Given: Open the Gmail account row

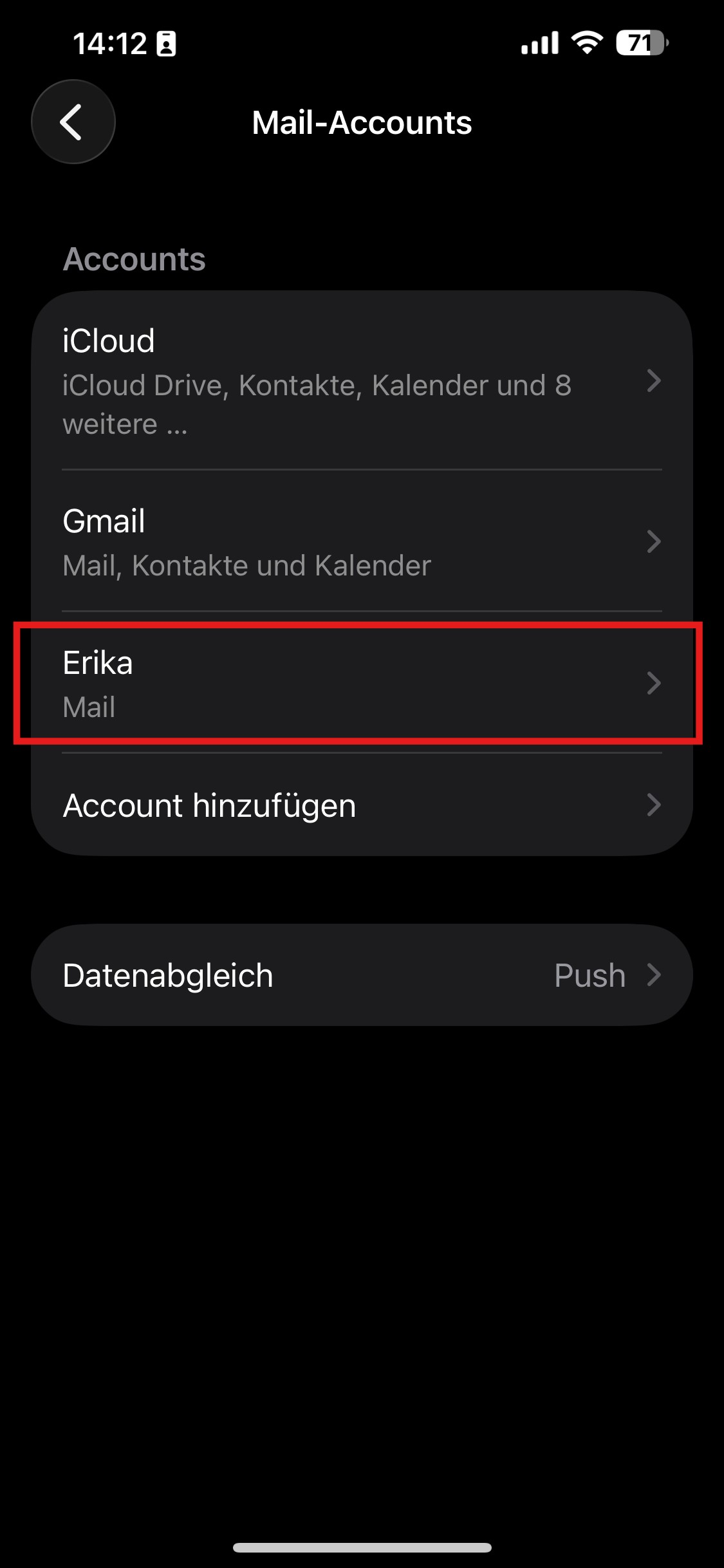Looking at the screenshot, I should pos(360,542).
